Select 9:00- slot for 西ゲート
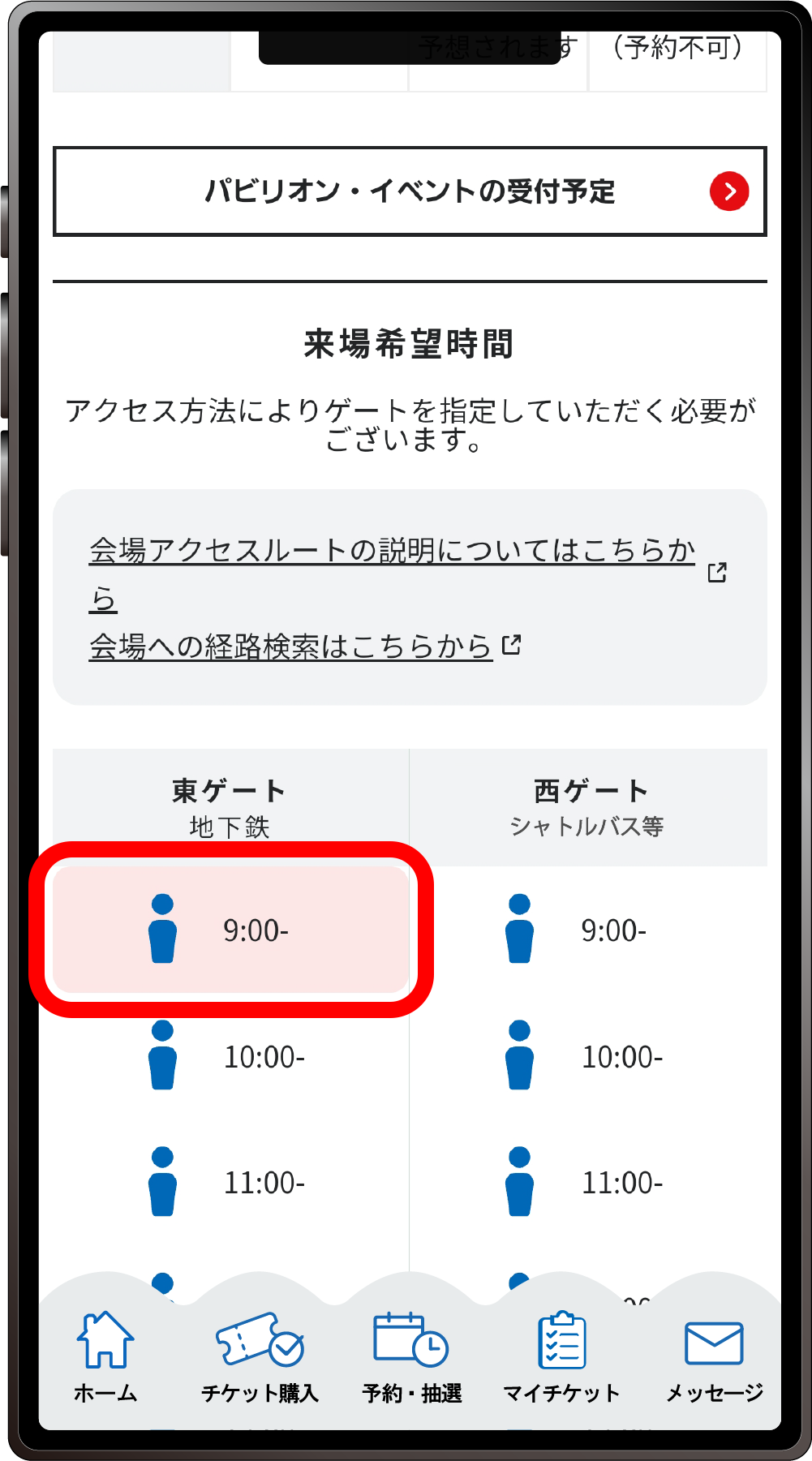The height and width of the screenshot is (1461, 812). [x=589, y=930]
